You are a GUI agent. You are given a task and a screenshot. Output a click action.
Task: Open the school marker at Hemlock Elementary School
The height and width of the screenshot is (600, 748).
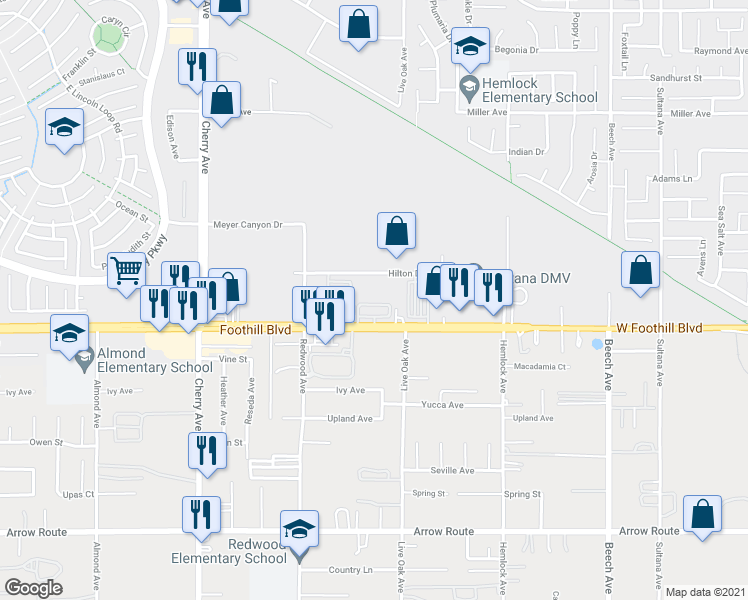pos(470,46)
